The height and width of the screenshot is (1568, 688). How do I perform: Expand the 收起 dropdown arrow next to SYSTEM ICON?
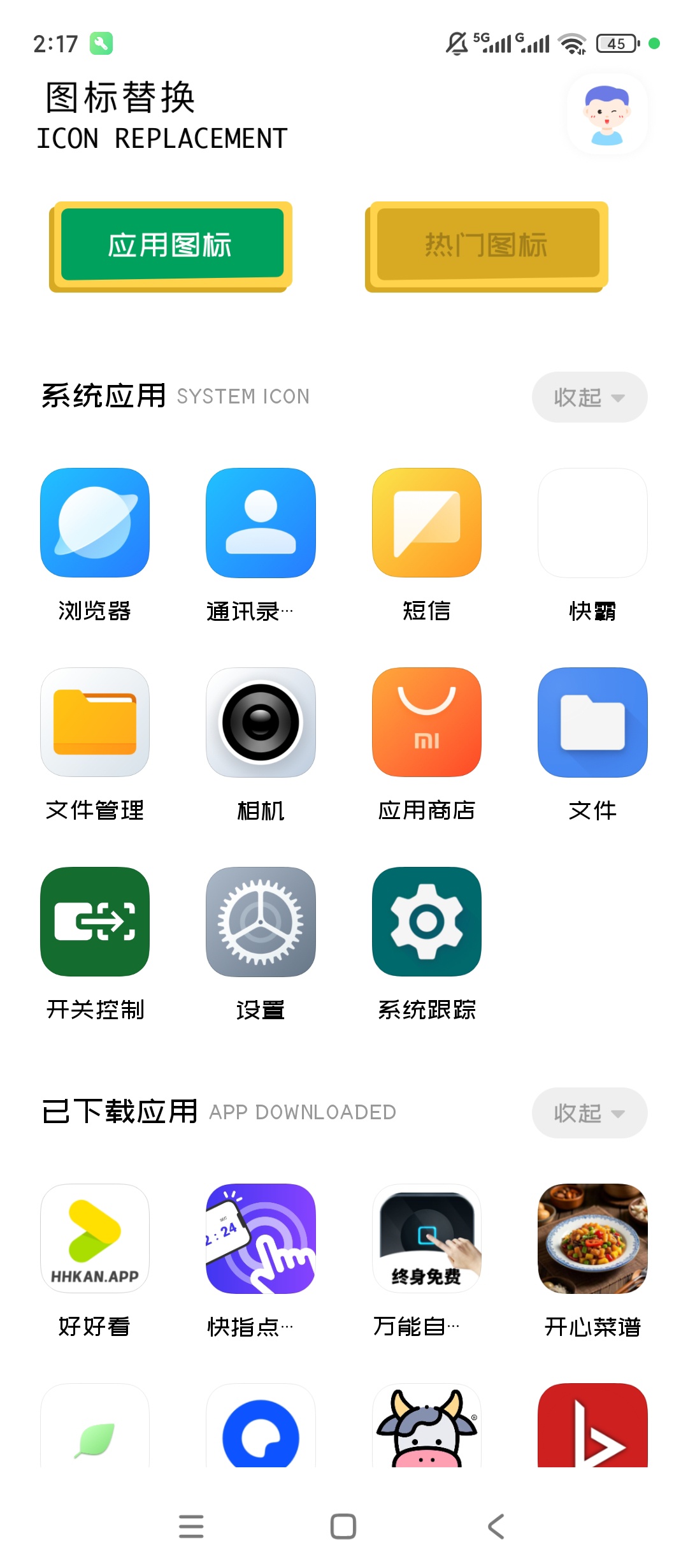coord(617,399)
